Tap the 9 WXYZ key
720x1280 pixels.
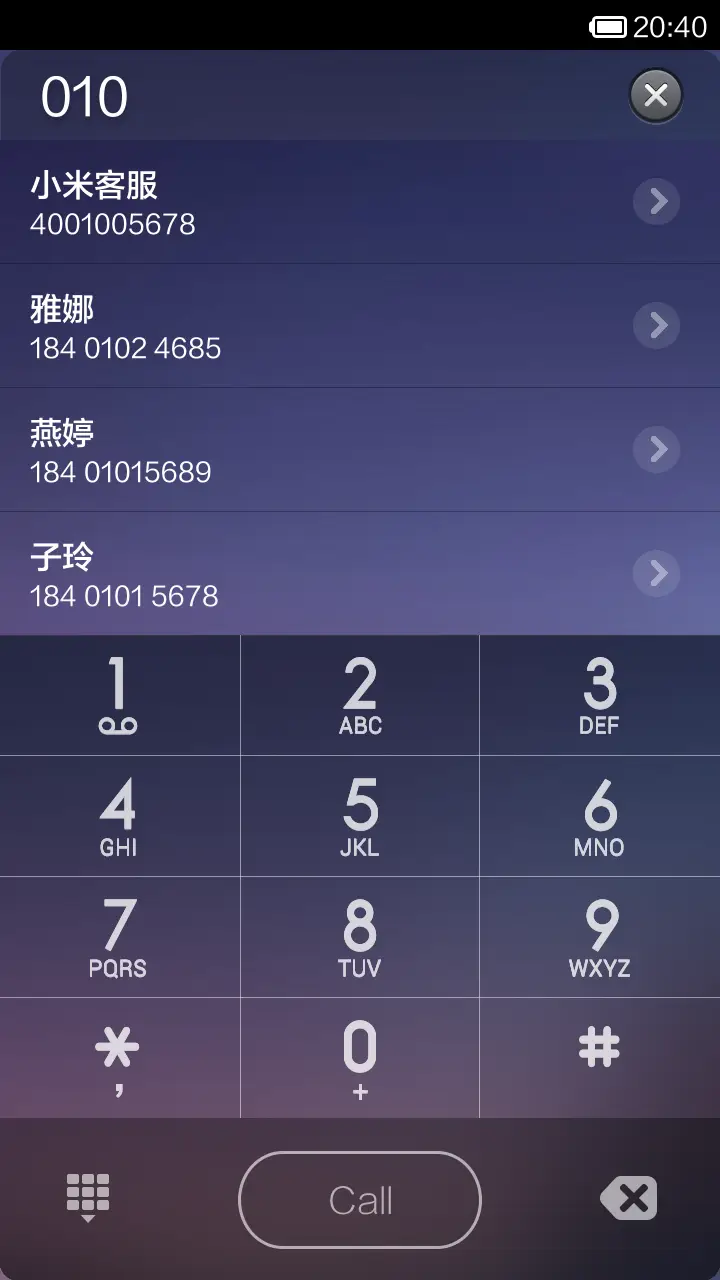[599, 938]
